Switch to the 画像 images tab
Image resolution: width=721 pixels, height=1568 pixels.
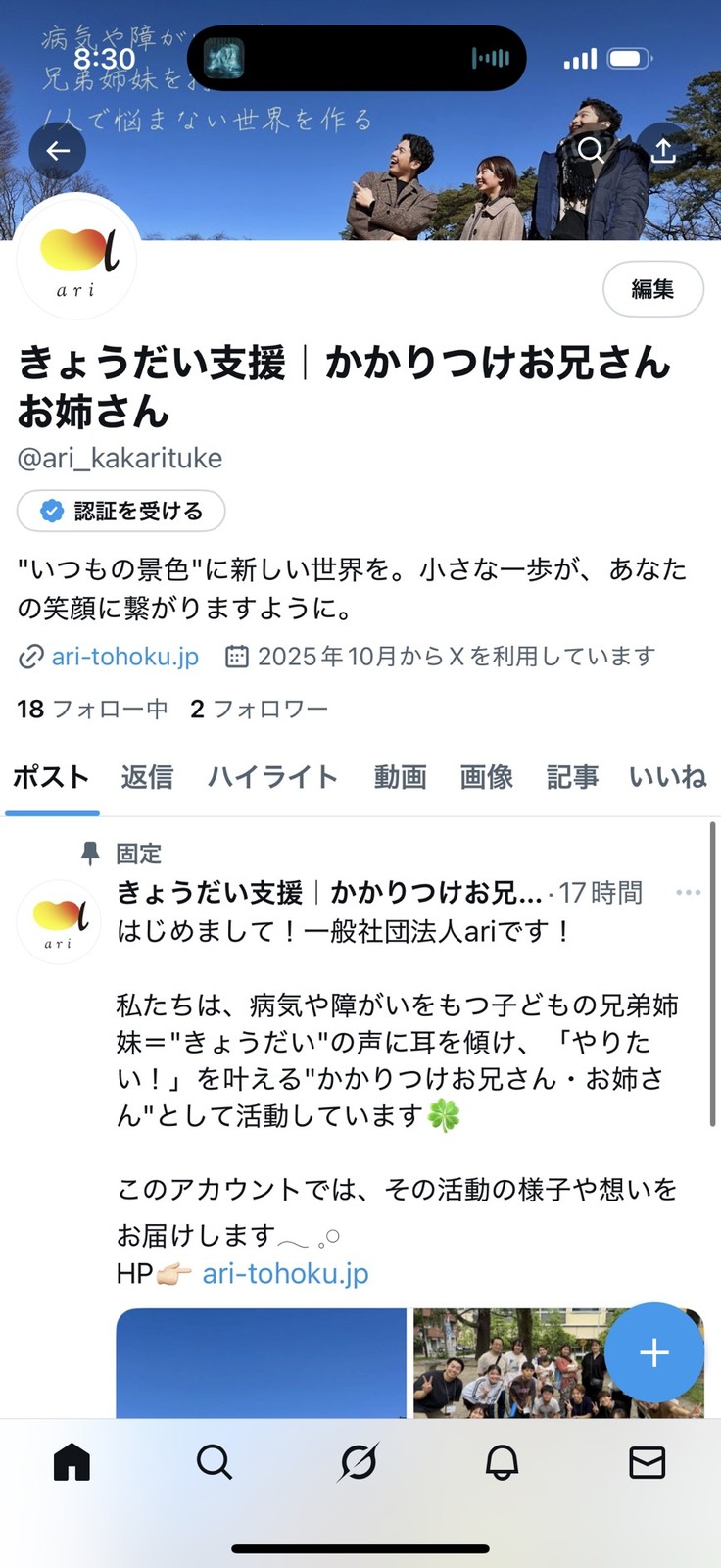(486, 777)
